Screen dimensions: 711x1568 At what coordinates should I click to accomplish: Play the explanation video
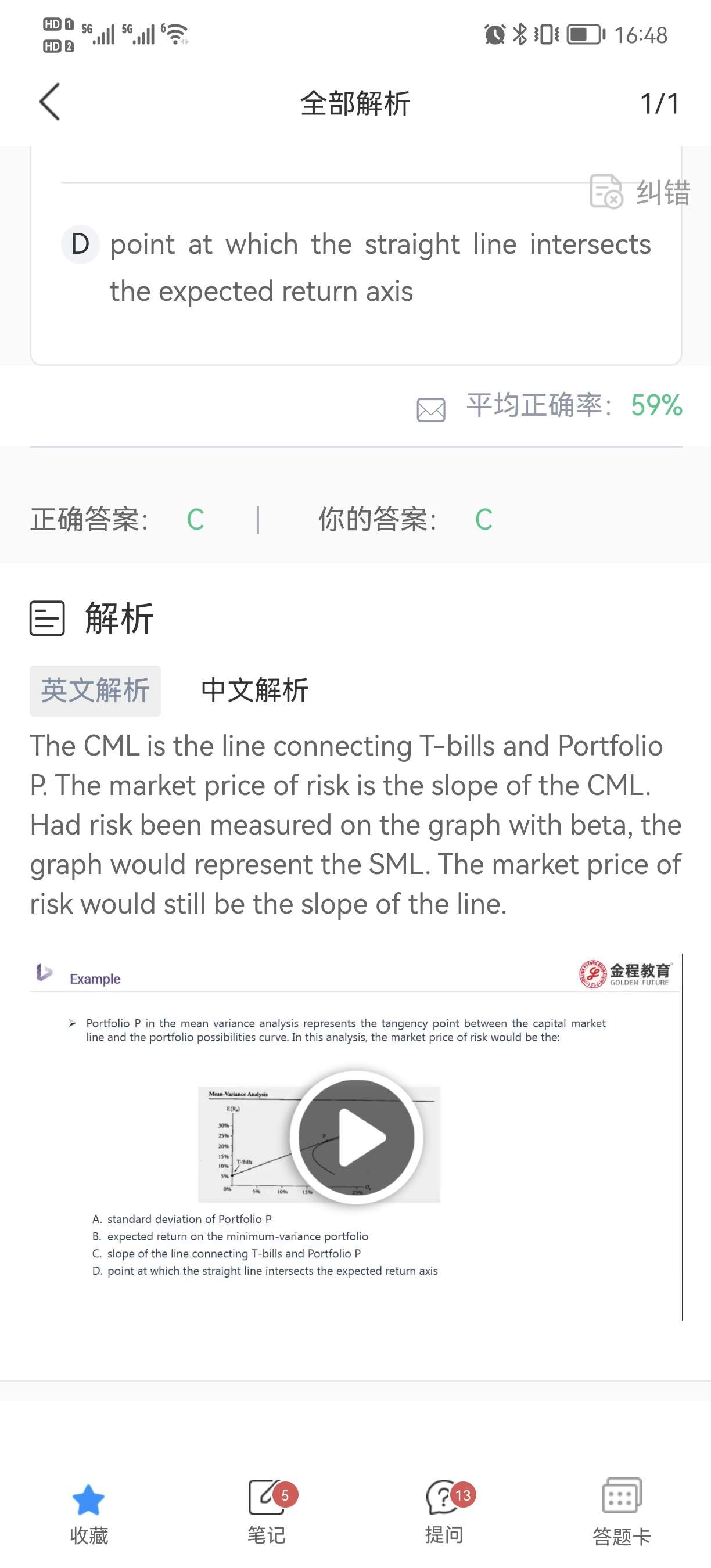[357, 1137]
